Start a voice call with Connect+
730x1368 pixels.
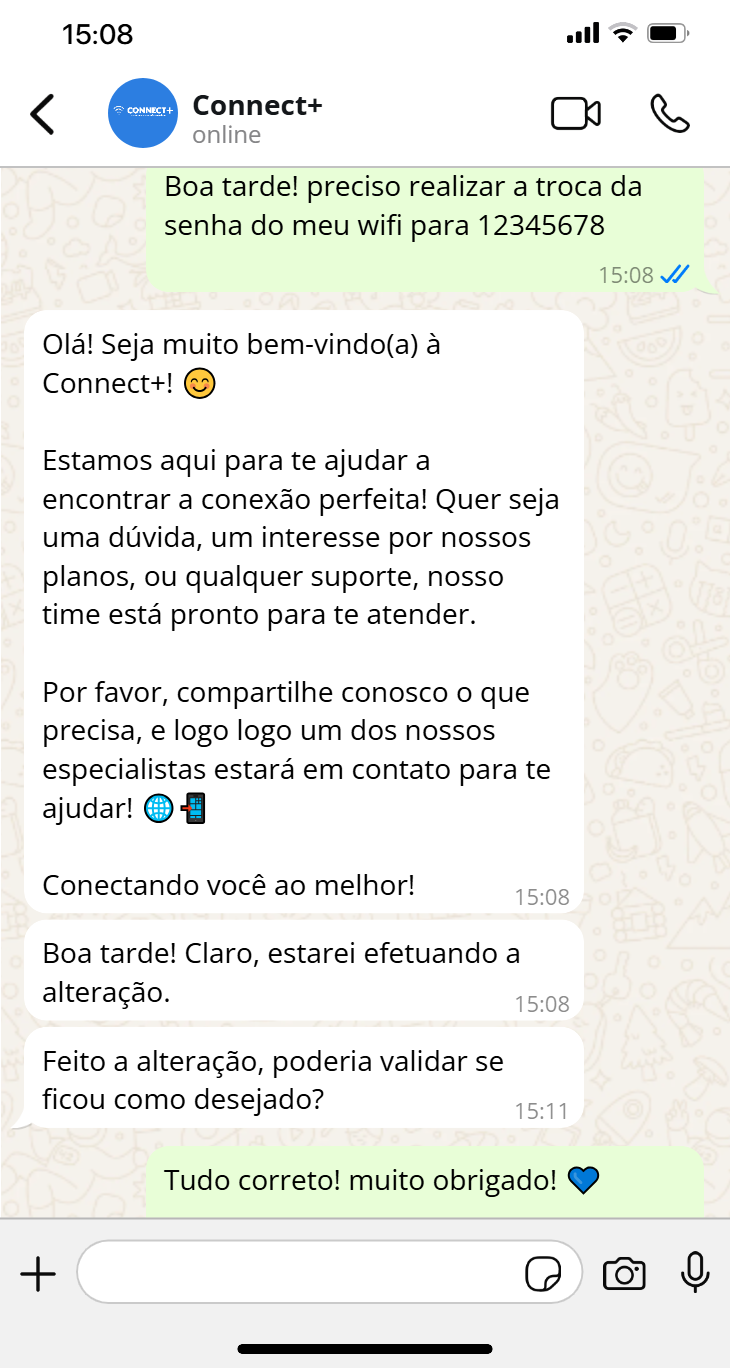[x=669, y=114]
